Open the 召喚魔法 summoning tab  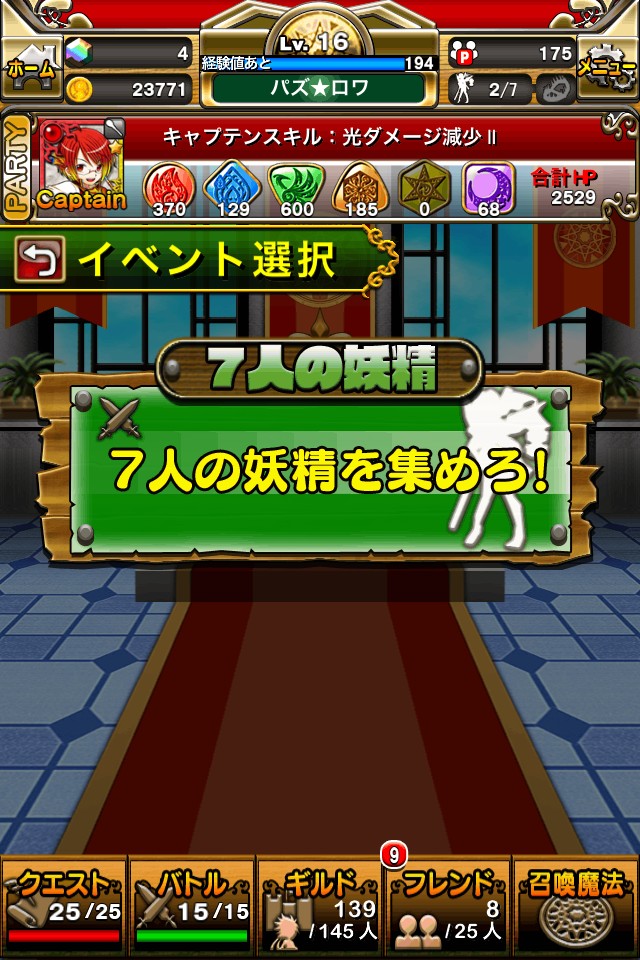click(x=576, y=905)
